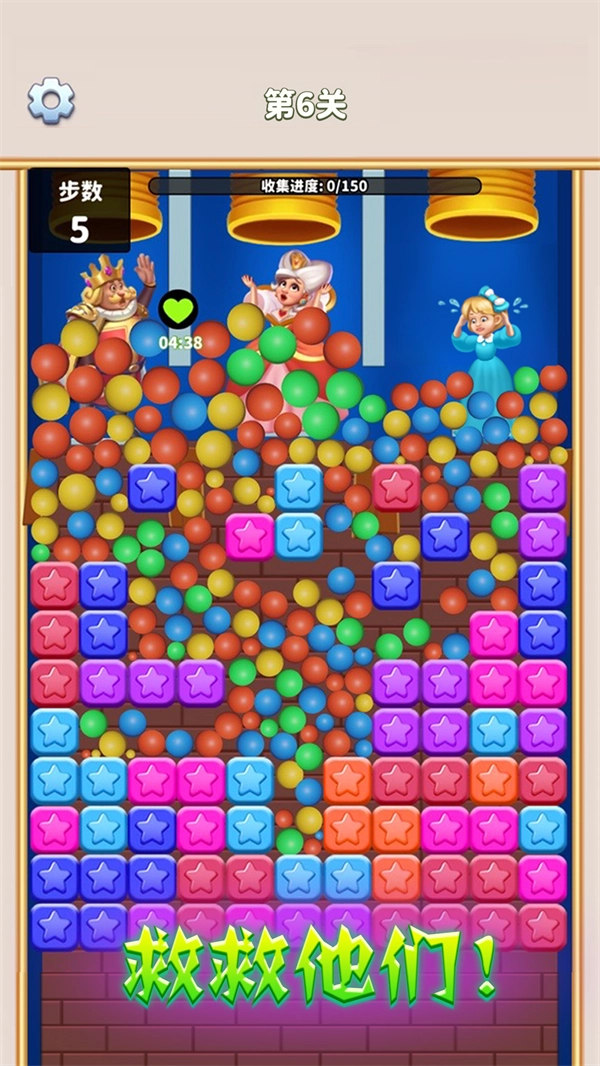The image size is (600, 1066).
Task: Tap the topmost red star block
Action: (x=396, y=487)
